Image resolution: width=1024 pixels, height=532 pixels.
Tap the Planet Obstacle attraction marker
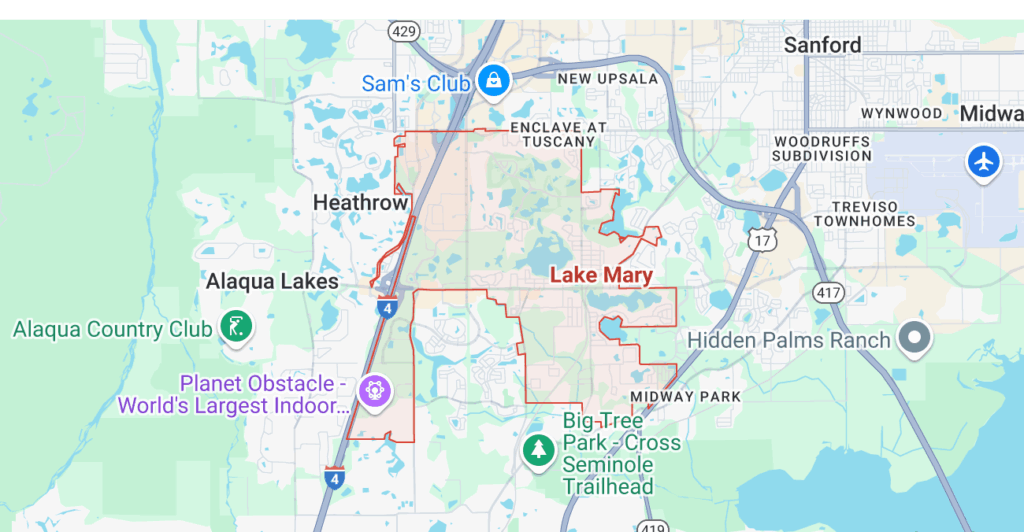[x=374, y=388]
